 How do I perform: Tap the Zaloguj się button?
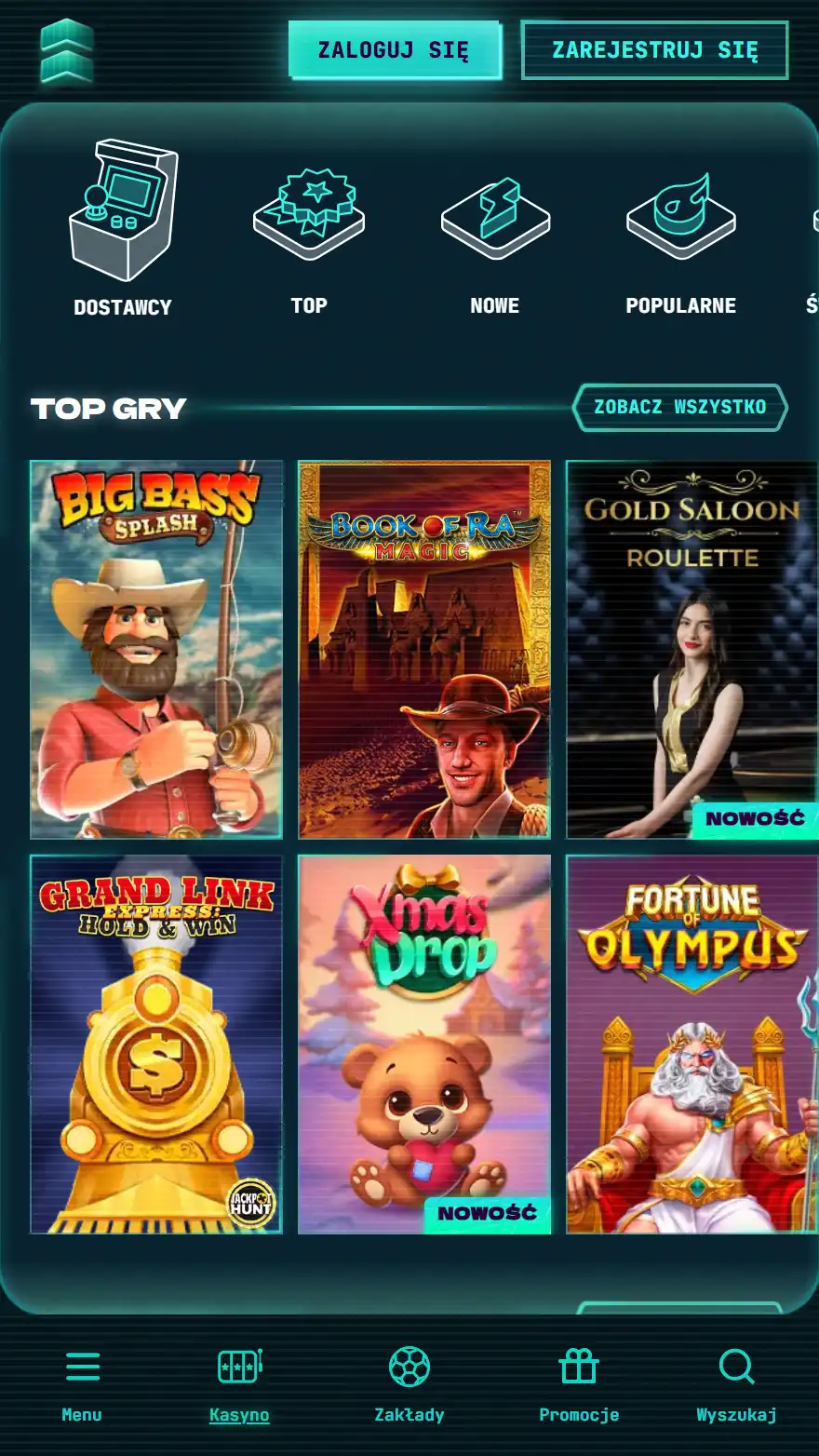coord(394,49)
